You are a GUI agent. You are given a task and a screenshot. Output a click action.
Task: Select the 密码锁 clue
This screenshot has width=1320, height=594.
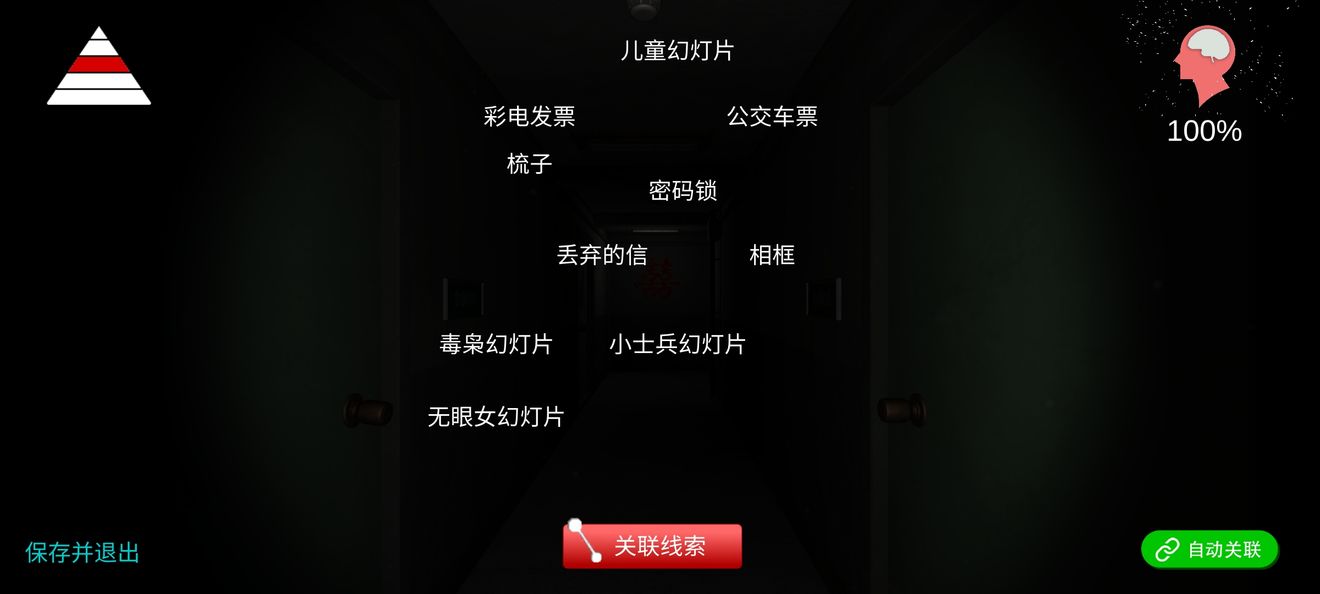683,191
